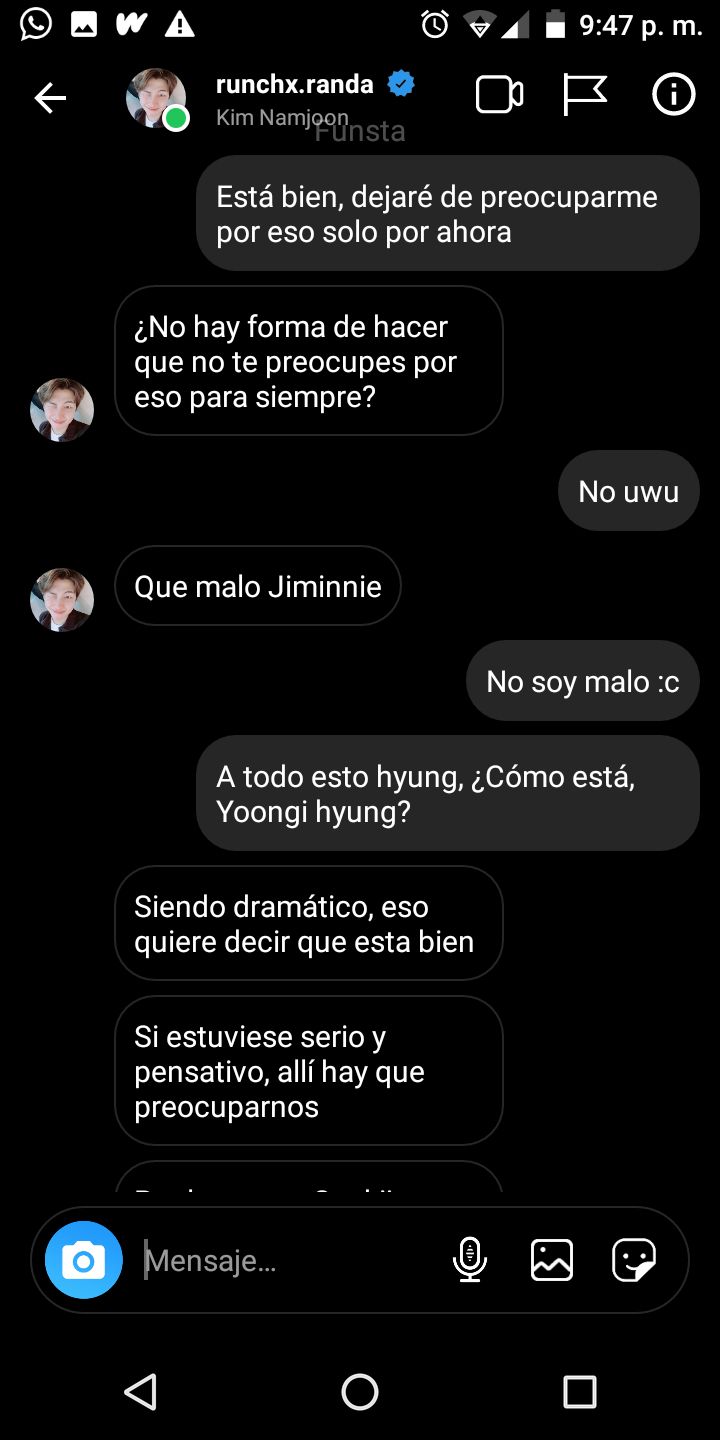This screenshot has height=1440, width=720.
Task: Open conversation info details
Action: coord(674,96)
